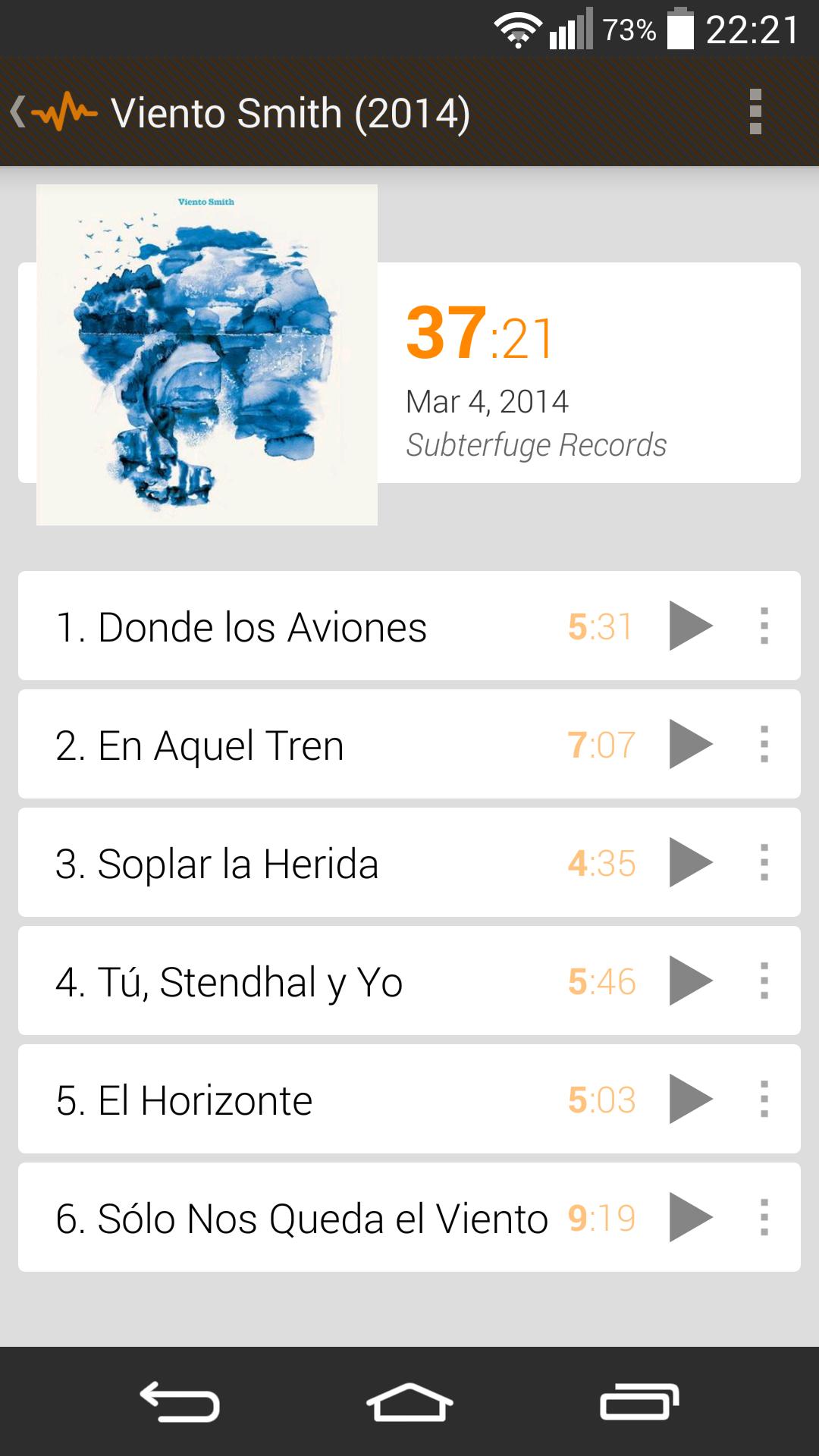Play Donde los Aviones

[690, 626]
